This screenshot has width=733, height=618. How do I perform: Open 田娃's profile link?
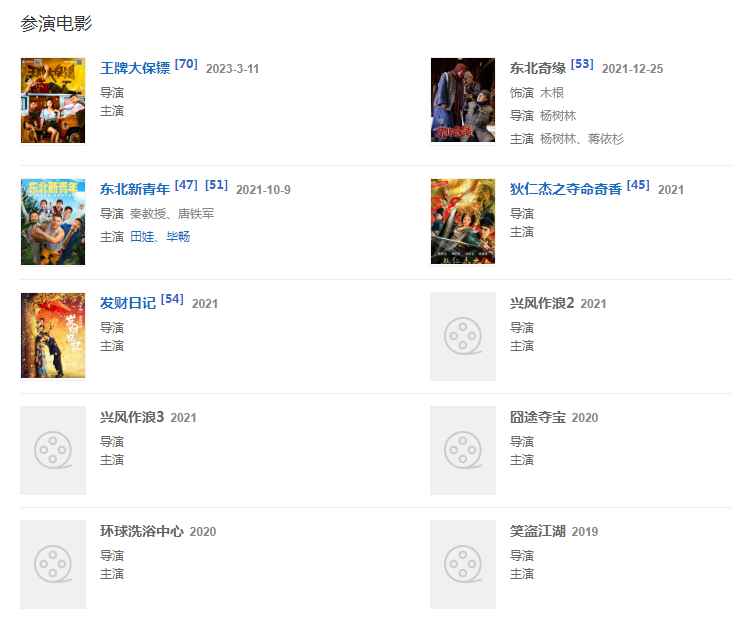[141, 237]
